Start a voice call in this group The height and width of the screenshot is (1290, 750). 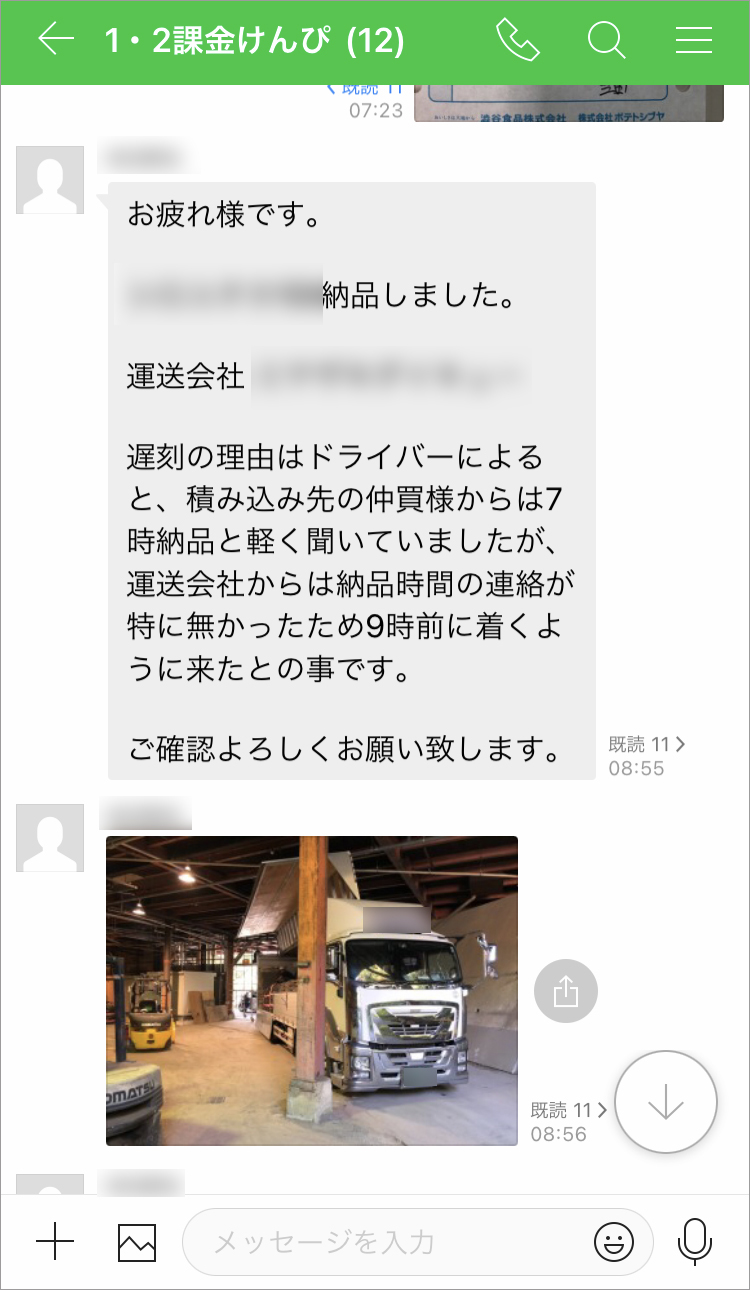tap(517, 40)
